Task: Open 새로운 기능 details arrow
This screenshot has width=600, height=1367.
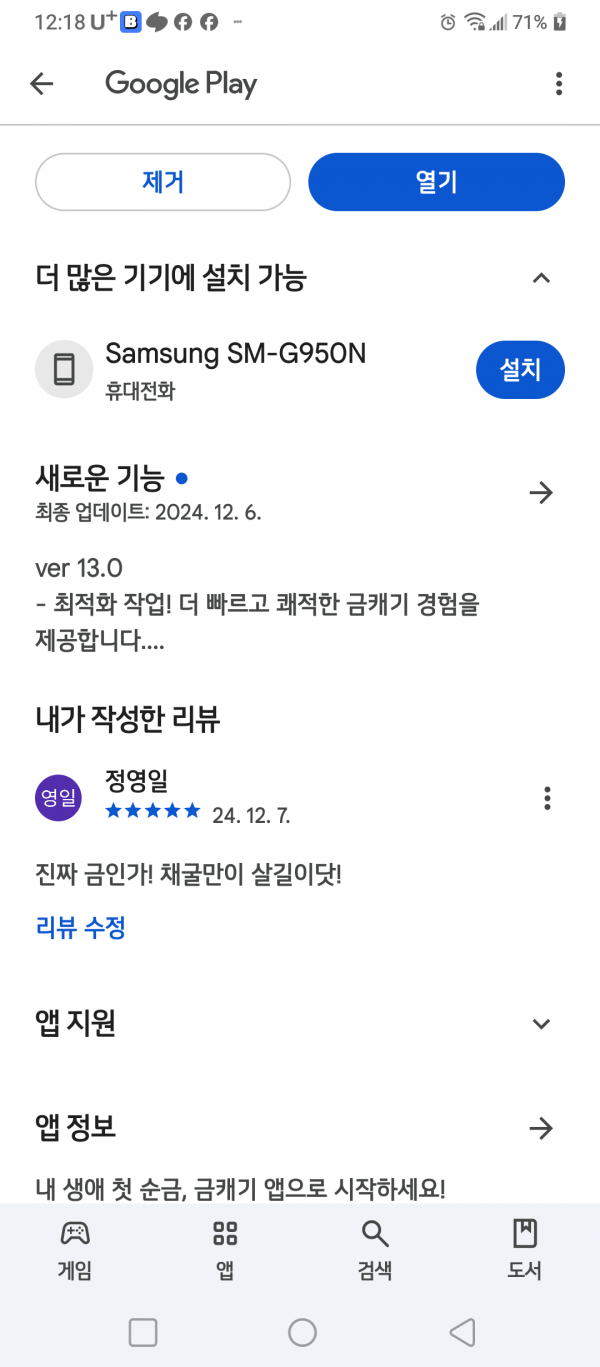Action: [x=541, y=492]
